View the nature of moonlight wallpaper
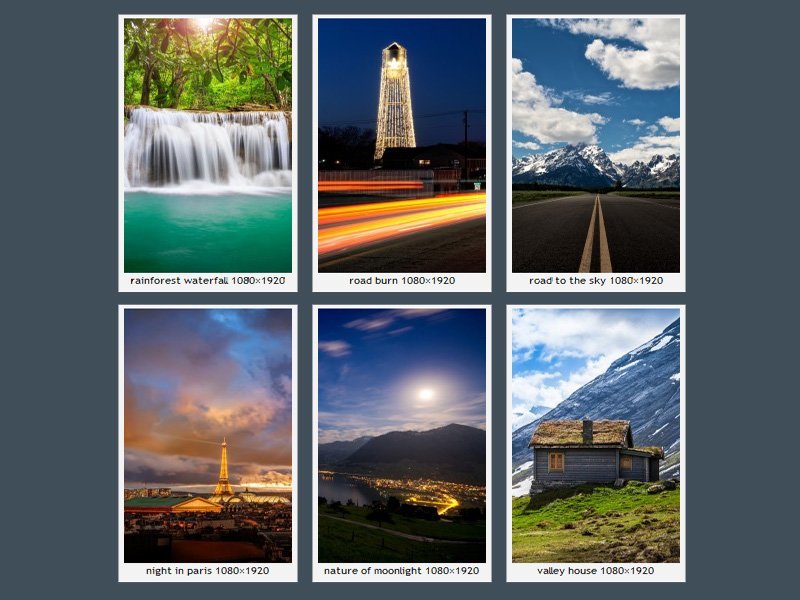This screenshot has height=600, width=800. coord(402,435)
